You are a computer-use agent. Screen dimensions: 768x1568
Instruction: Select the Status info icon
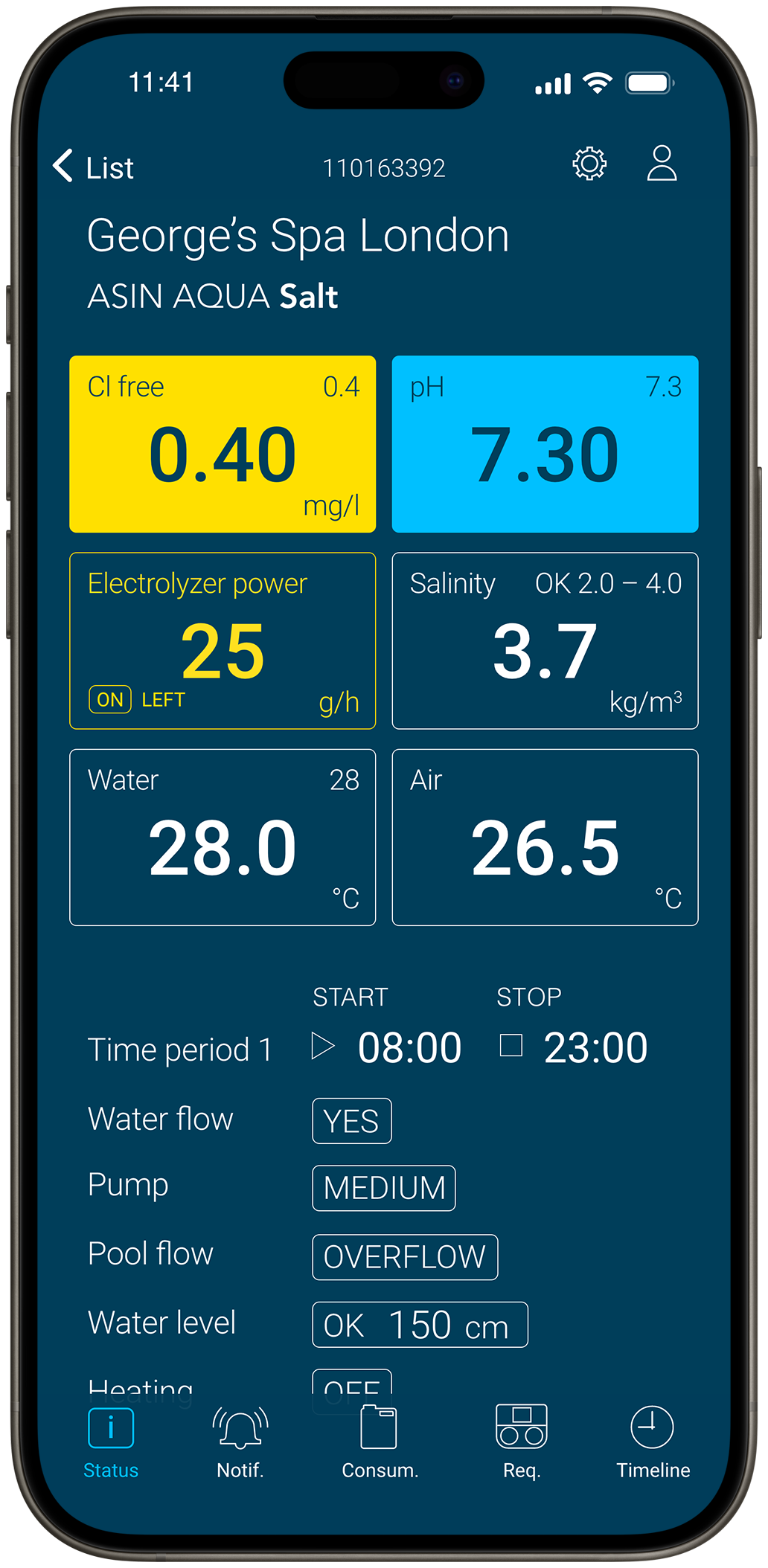pos(110,1428)
